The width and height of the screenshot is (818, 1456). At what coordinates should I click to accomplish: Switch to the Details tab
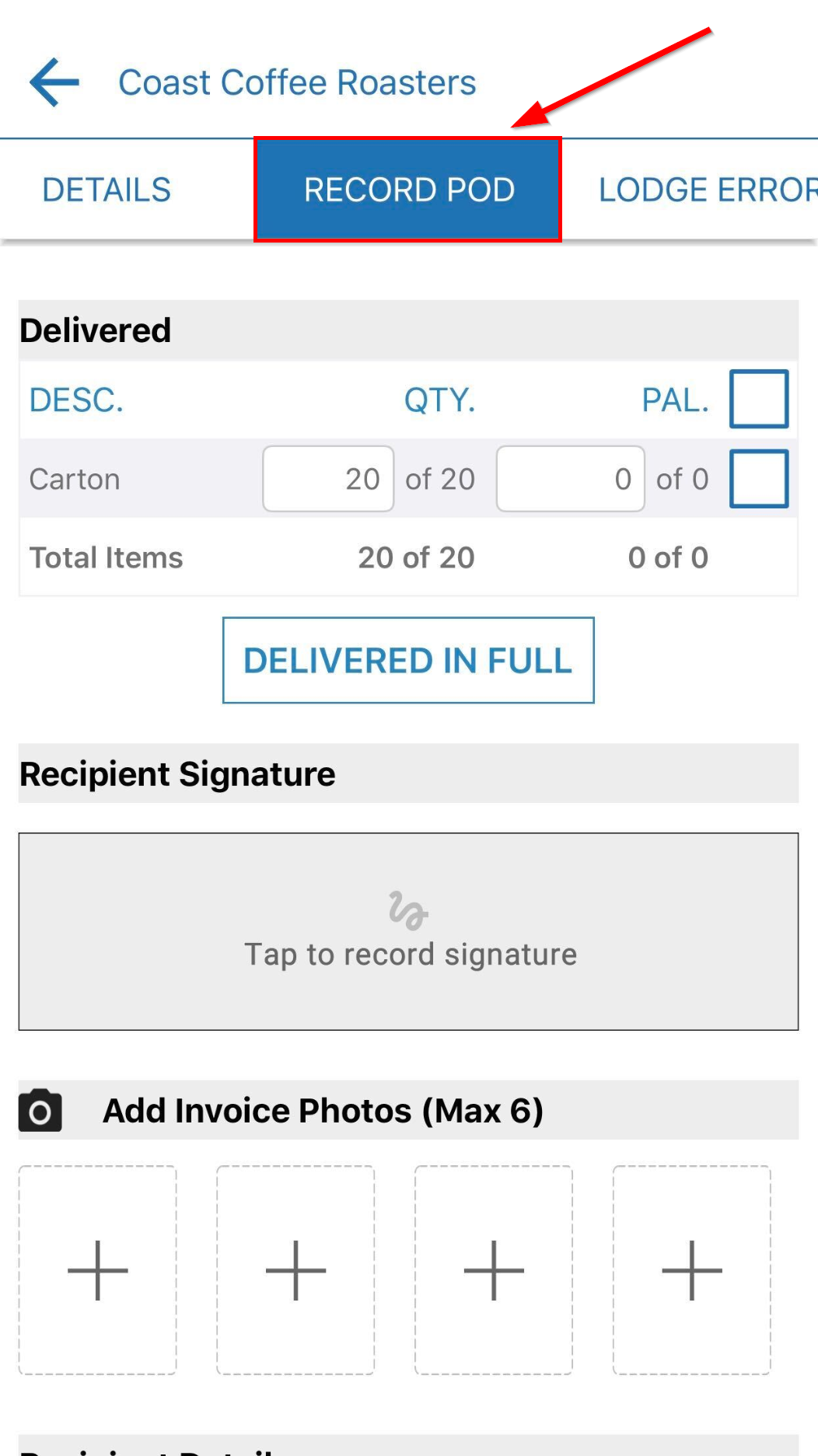point(107,190)
